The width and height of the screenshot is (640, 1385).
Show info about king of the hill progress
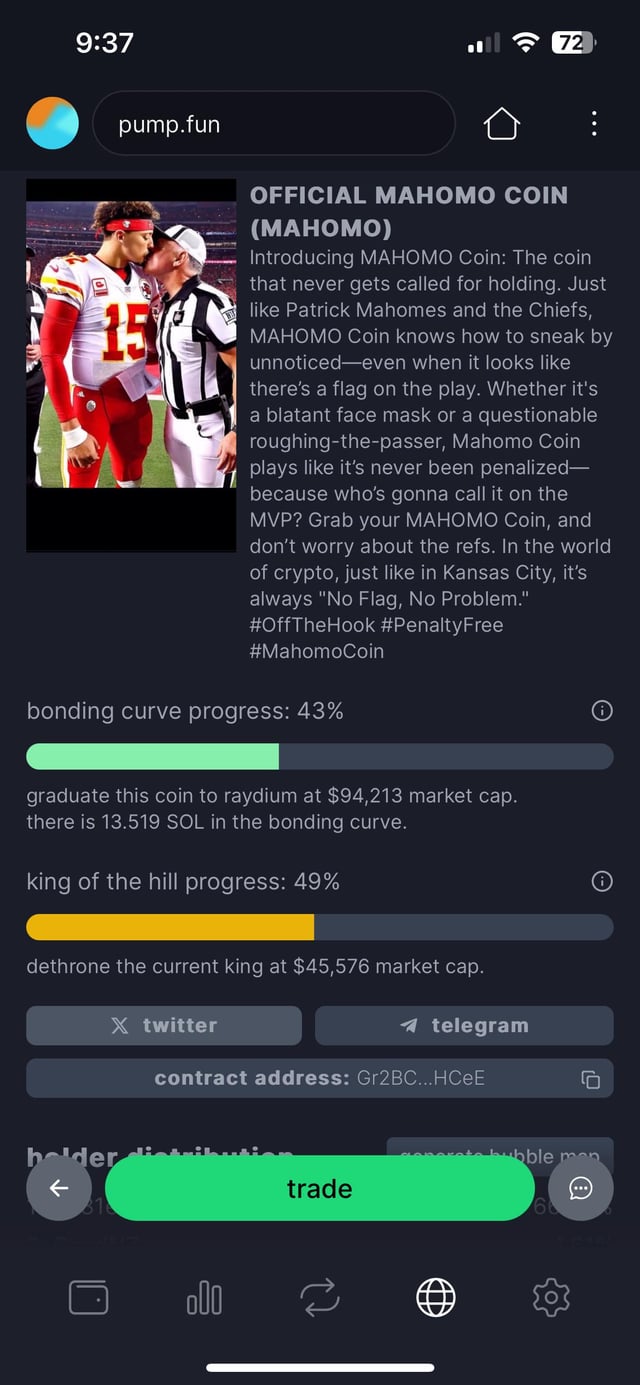click(602, 881)
